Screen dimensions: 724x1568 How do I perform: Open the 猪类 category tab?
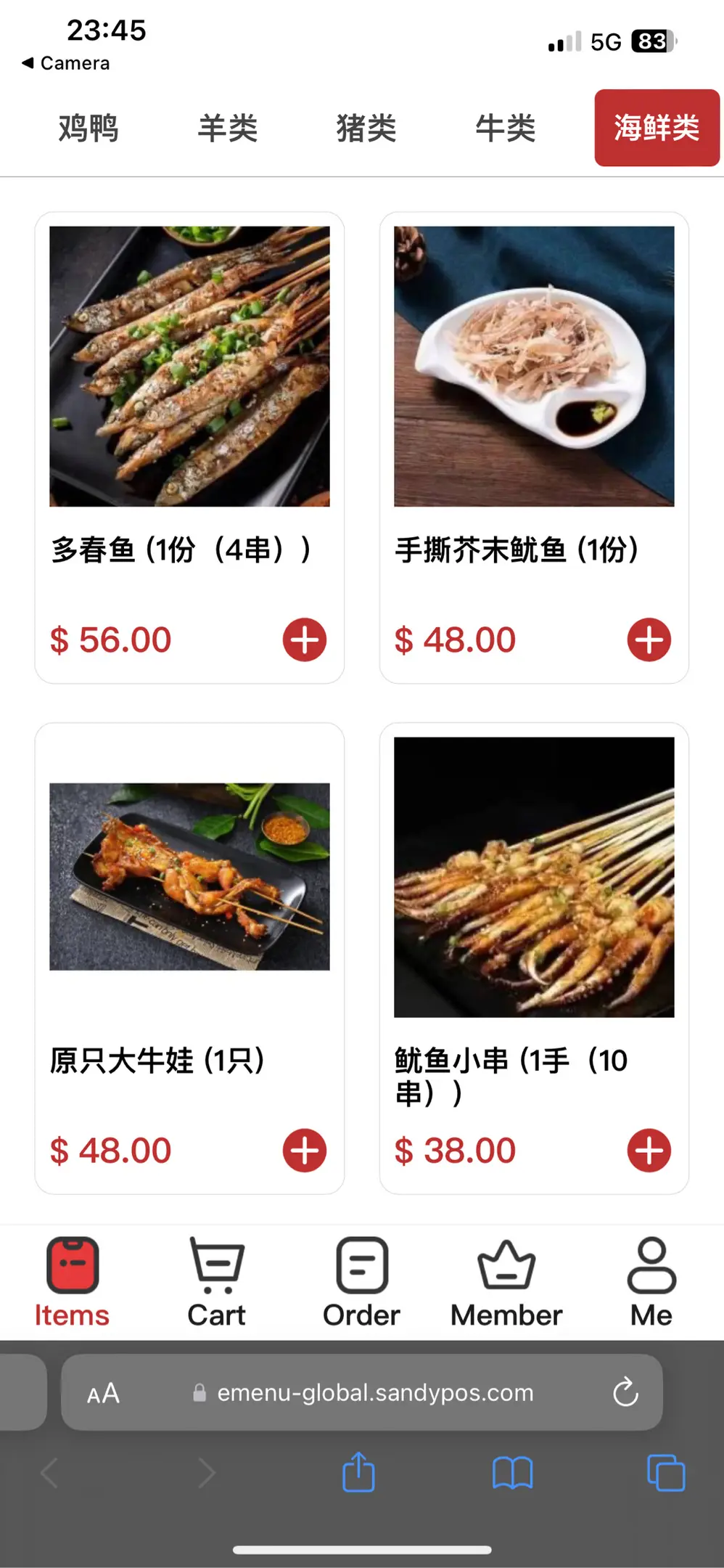coord(366,128)
